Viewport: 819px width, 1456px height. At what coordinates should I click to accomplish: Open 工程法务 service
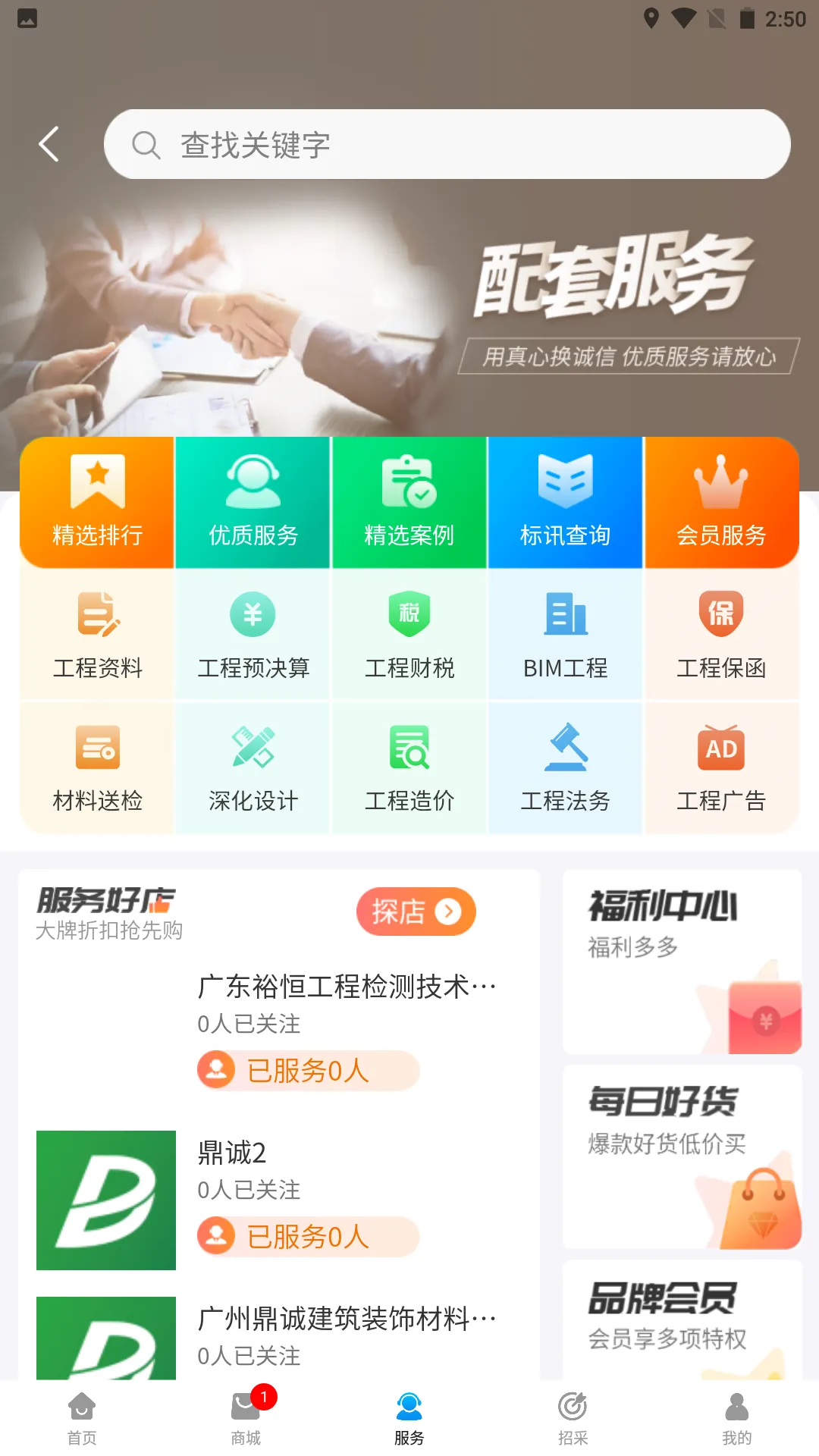(x=565, y=768)
